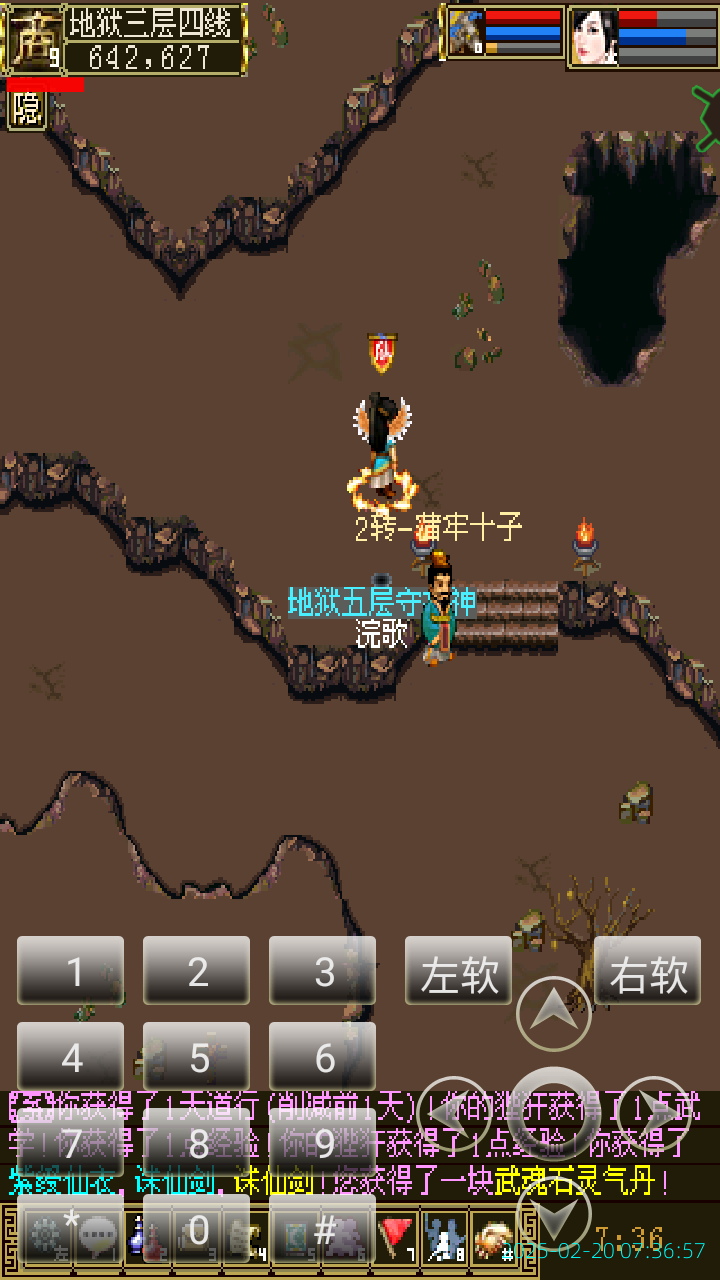The image size is (720, 1280).
Task: Tap the number 6 key
Action: click(x=323, y=1056)
